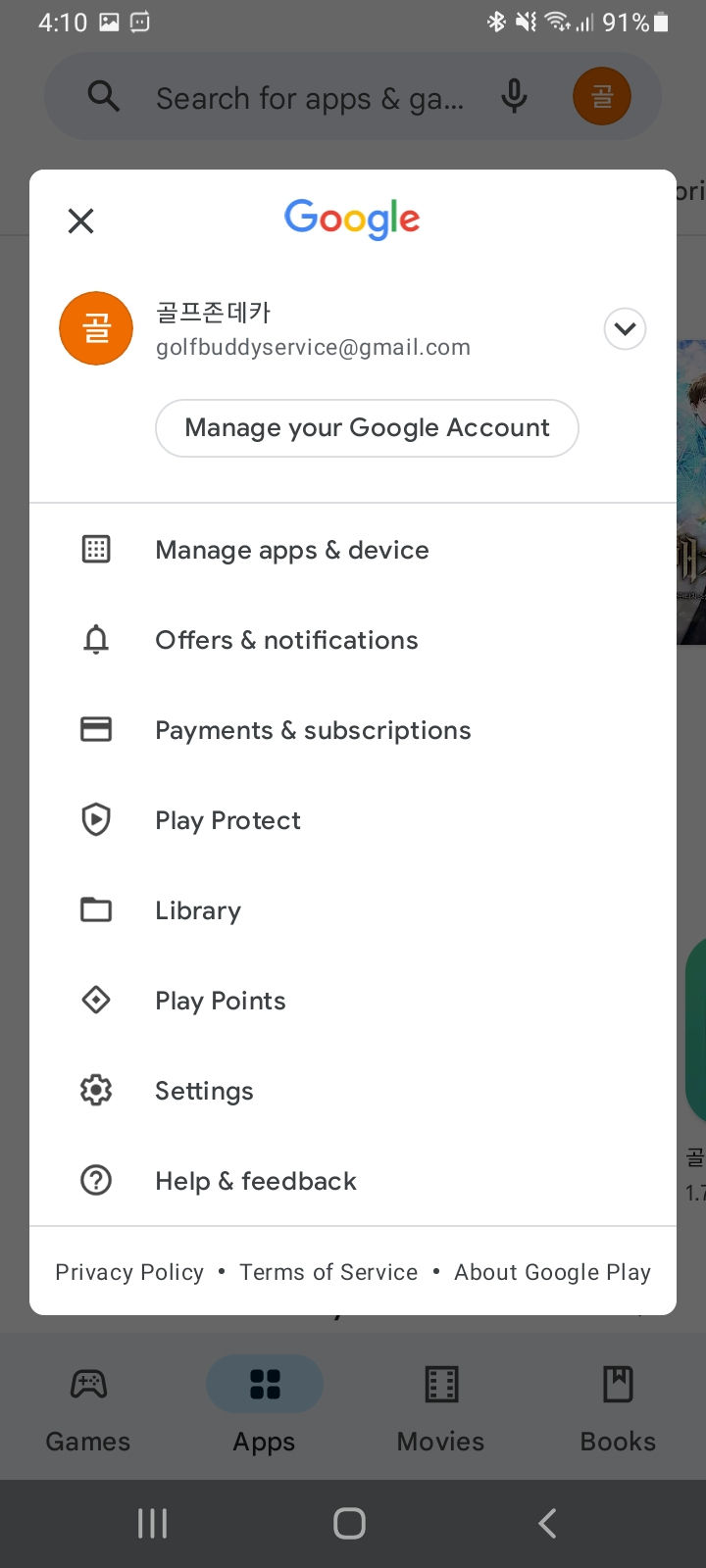Close the Google account dialog
706x1568 pixels.
81,220
